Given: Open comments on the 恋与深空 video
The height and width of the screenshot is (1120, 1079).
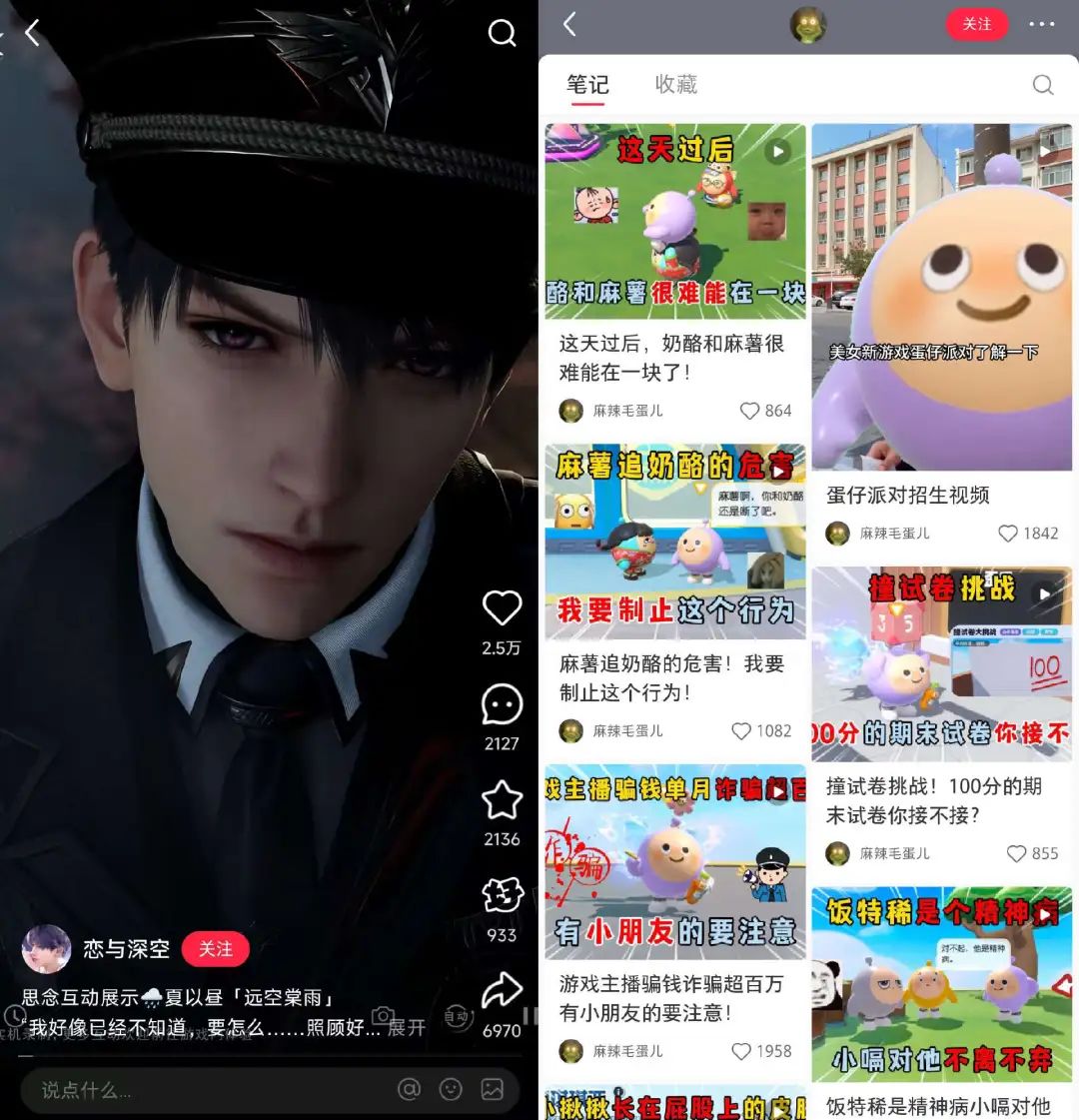Looking at the screenshot, I should [502, 705].
